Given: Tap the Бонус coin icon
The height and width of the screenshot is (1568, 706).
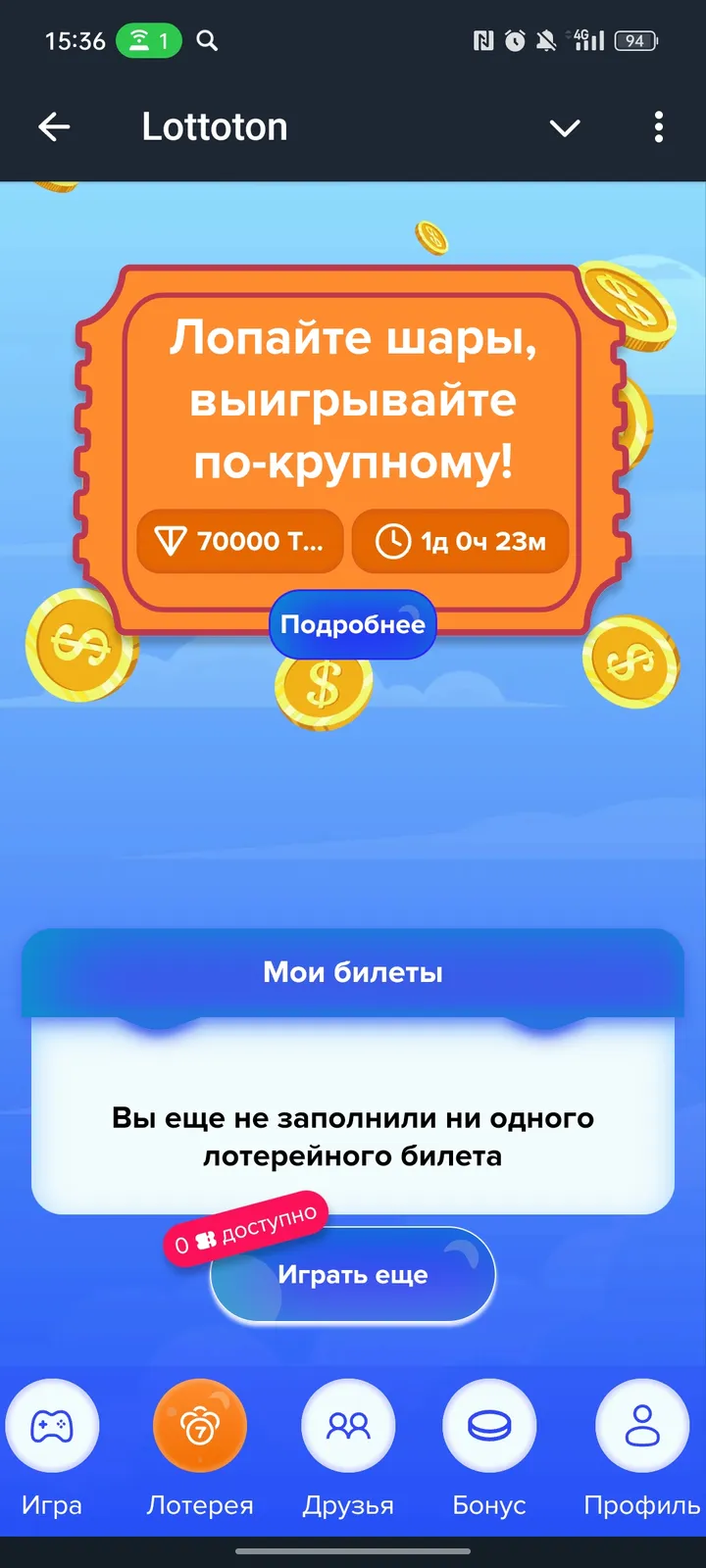Looking at the screenshot, I should point(489,1426).
